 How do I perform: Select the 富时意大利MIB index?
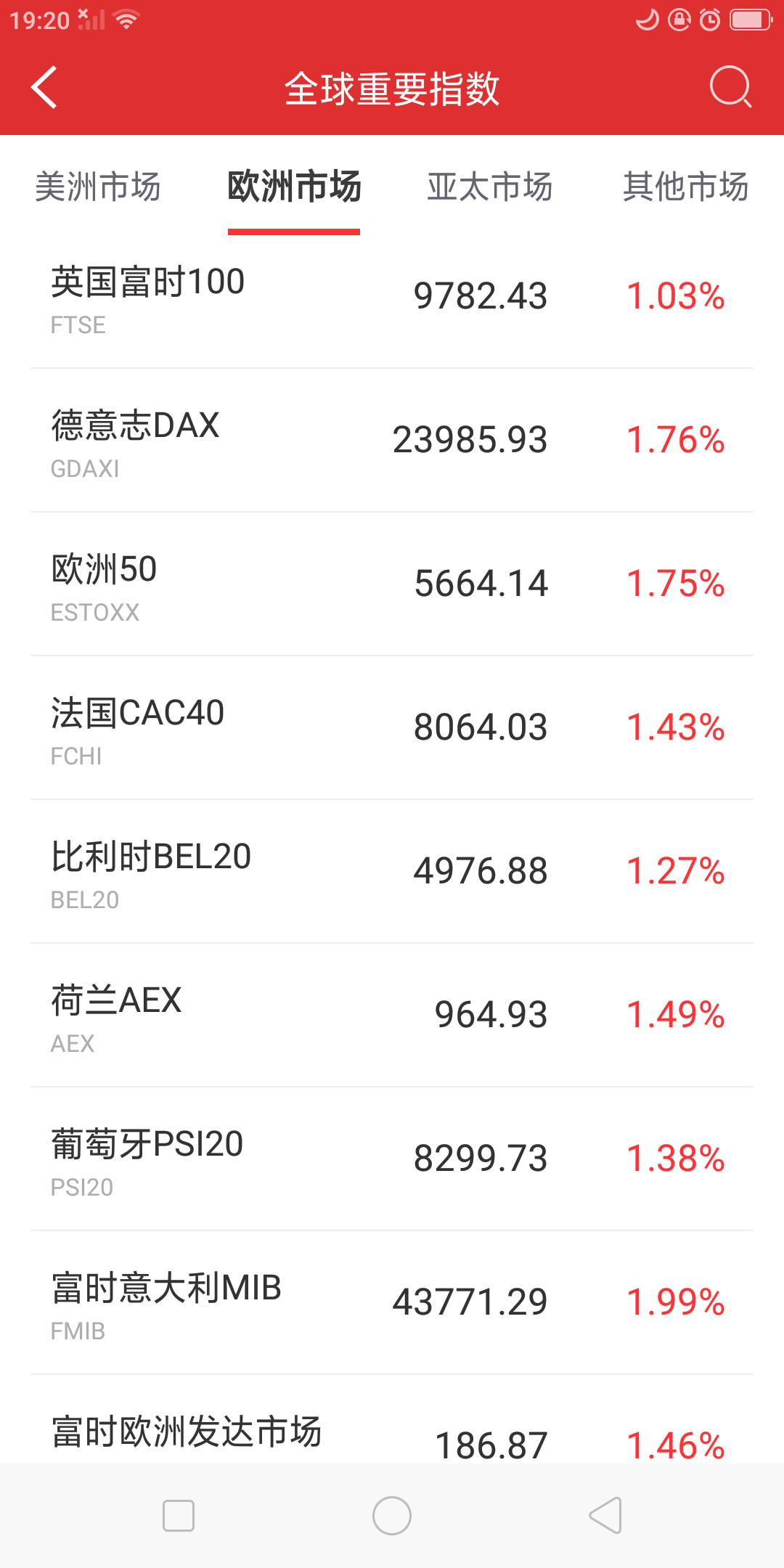[392, 1303]
